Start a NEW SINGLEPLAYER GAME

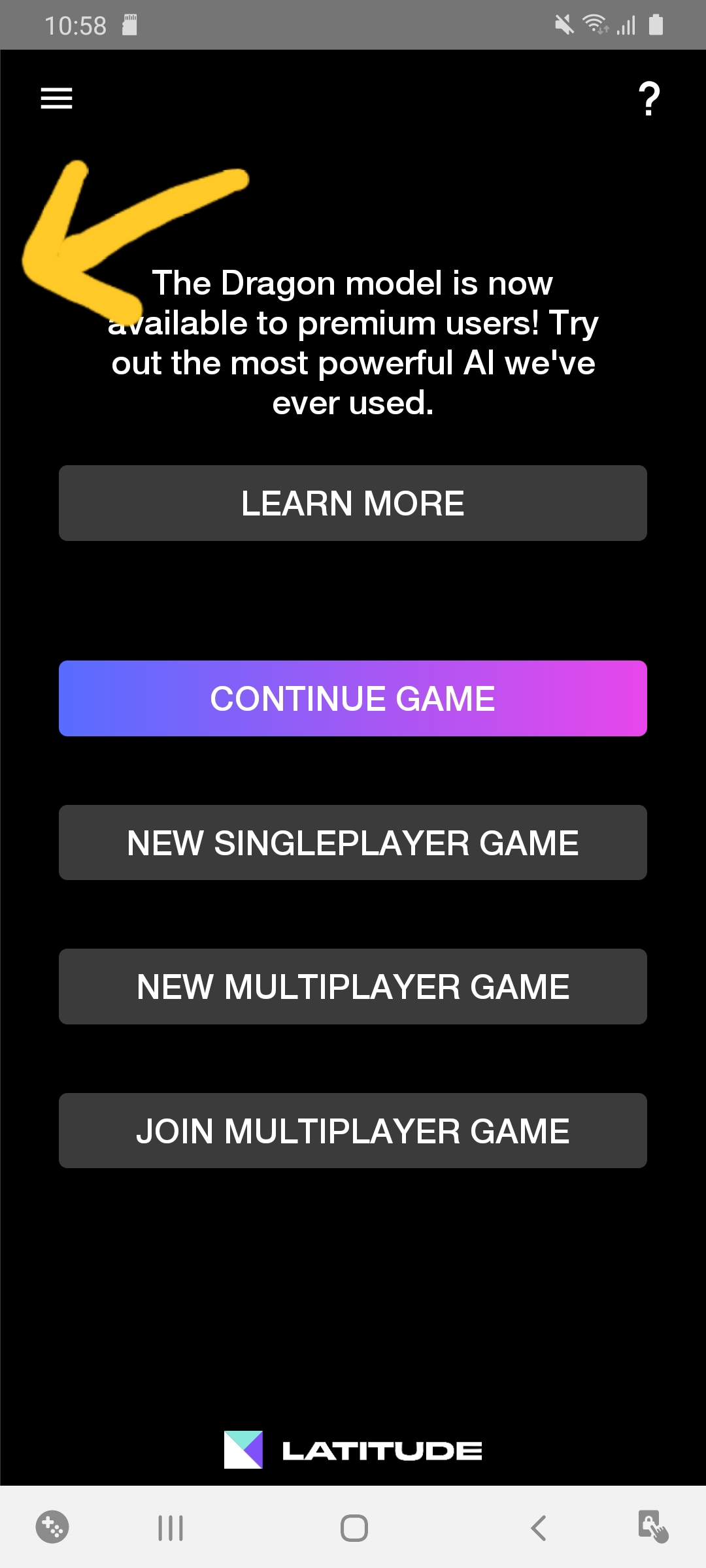click(x=353, y=842)
